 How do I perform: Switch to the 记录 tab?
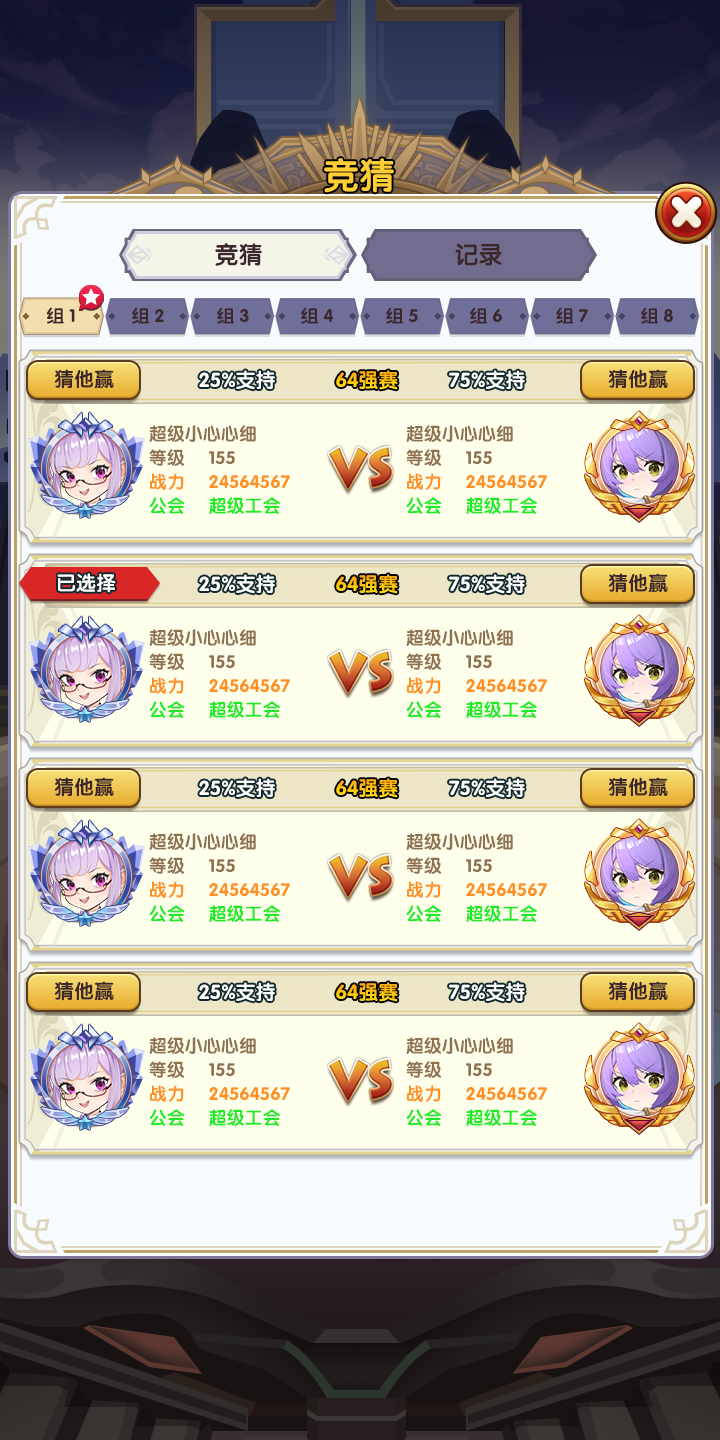tap(478, 255)
